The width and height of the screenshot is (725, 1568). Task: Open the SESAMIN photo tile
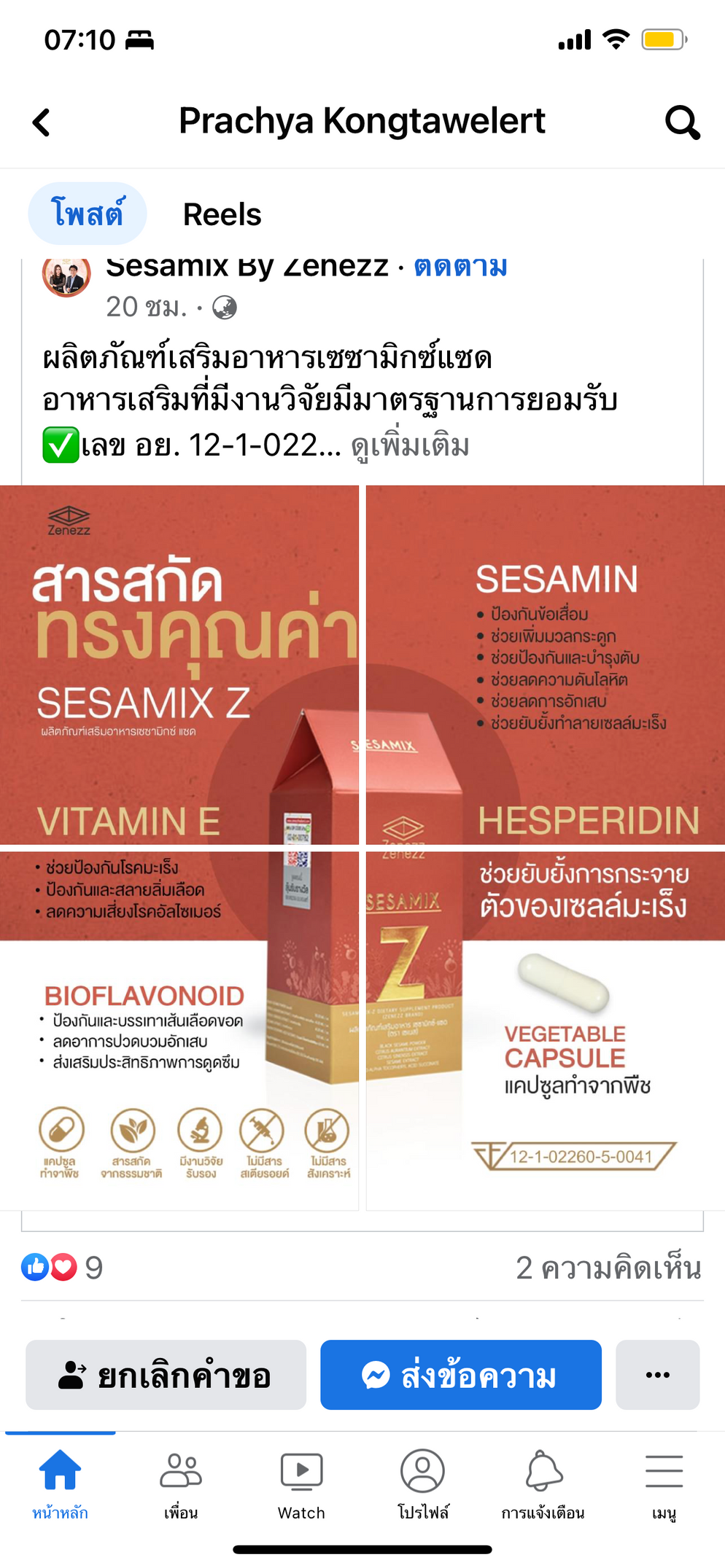[546, 664]
